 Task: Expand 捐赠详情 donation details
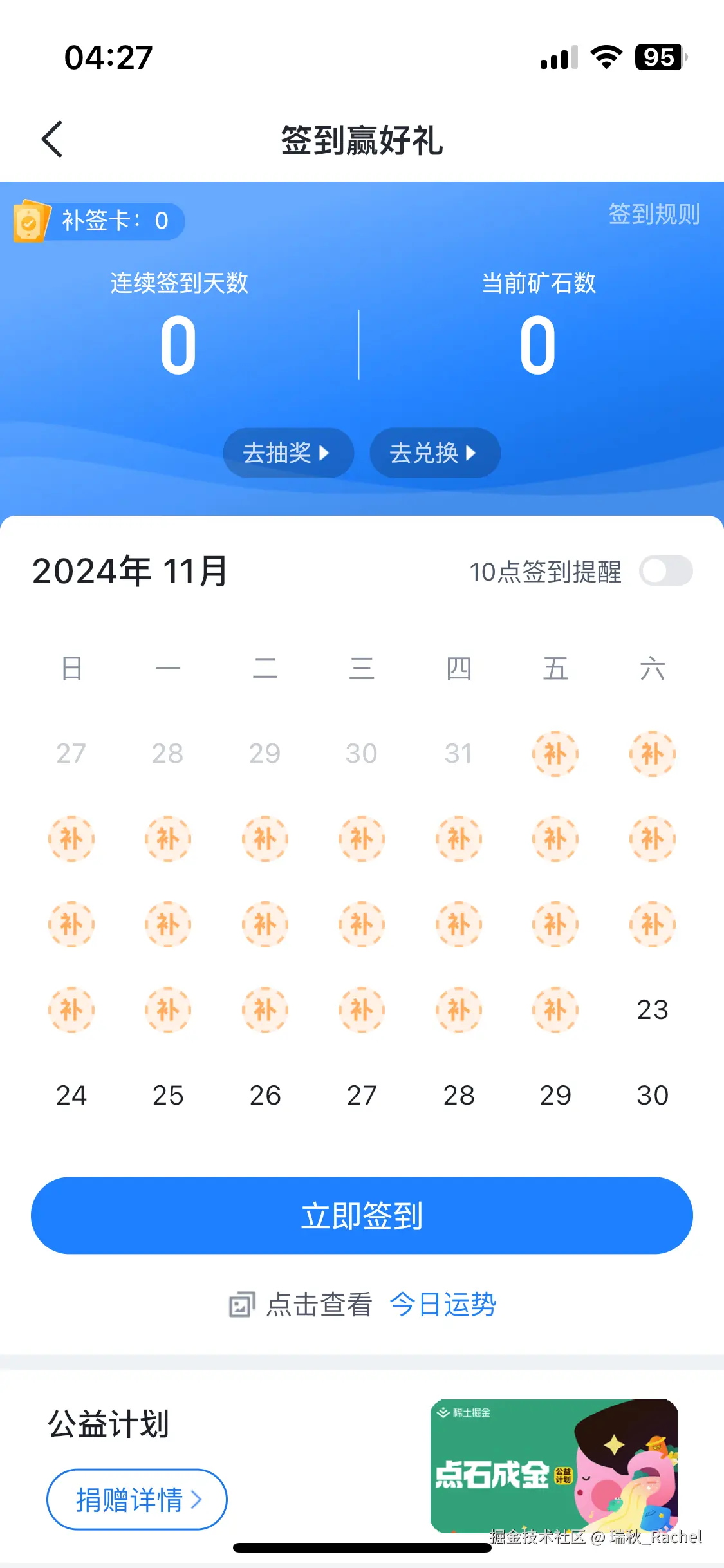tap(136, 1499)
